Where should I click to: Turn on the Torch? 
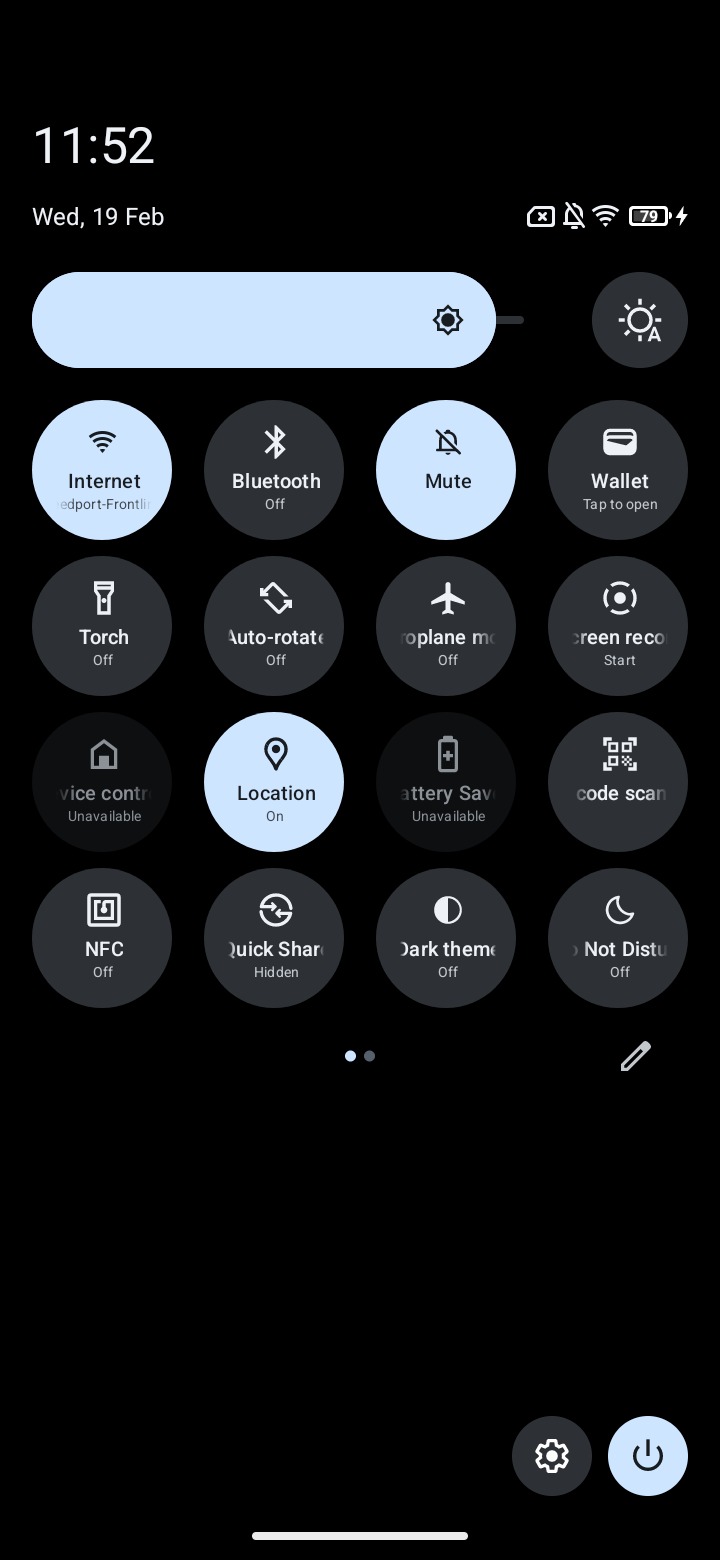click(102, 625)
